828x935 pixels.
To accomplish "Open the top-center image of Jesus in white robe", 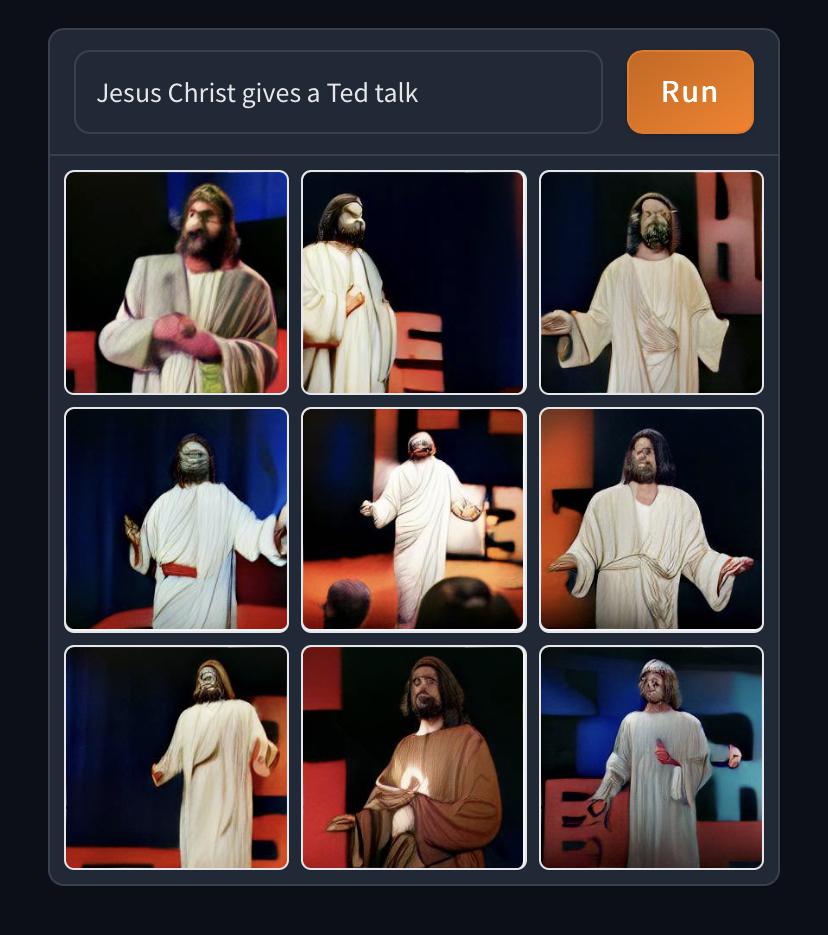I will pos(413,282).
